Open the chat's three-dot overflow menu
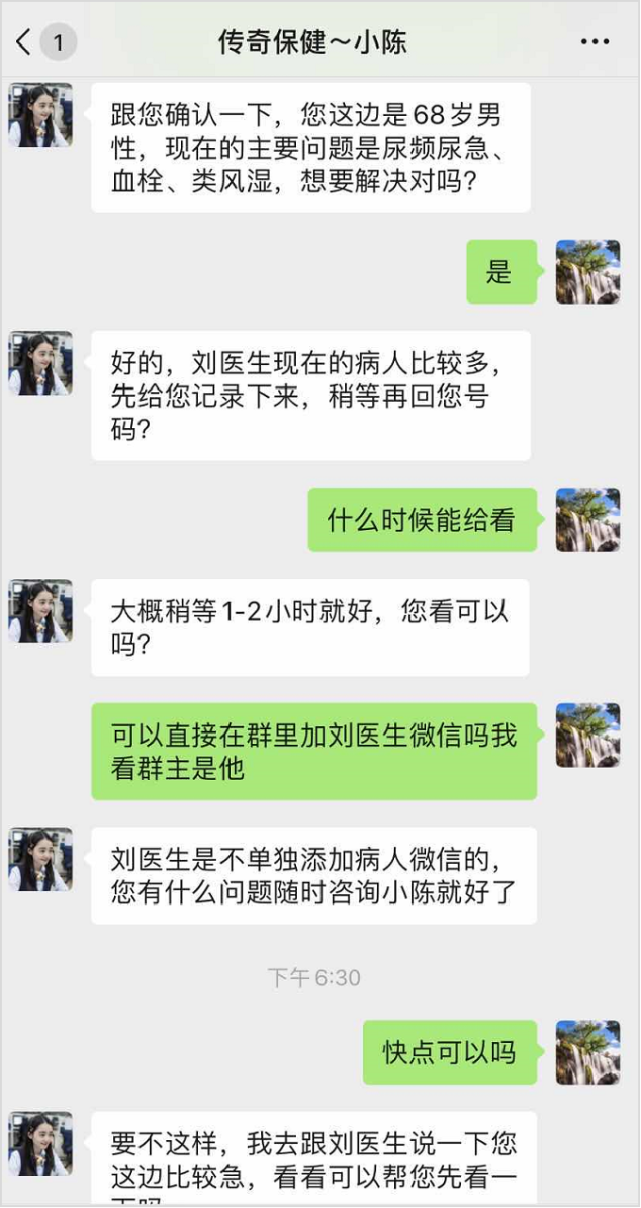The height and width of the screenshot is (1208, 641). coord(595,42)
